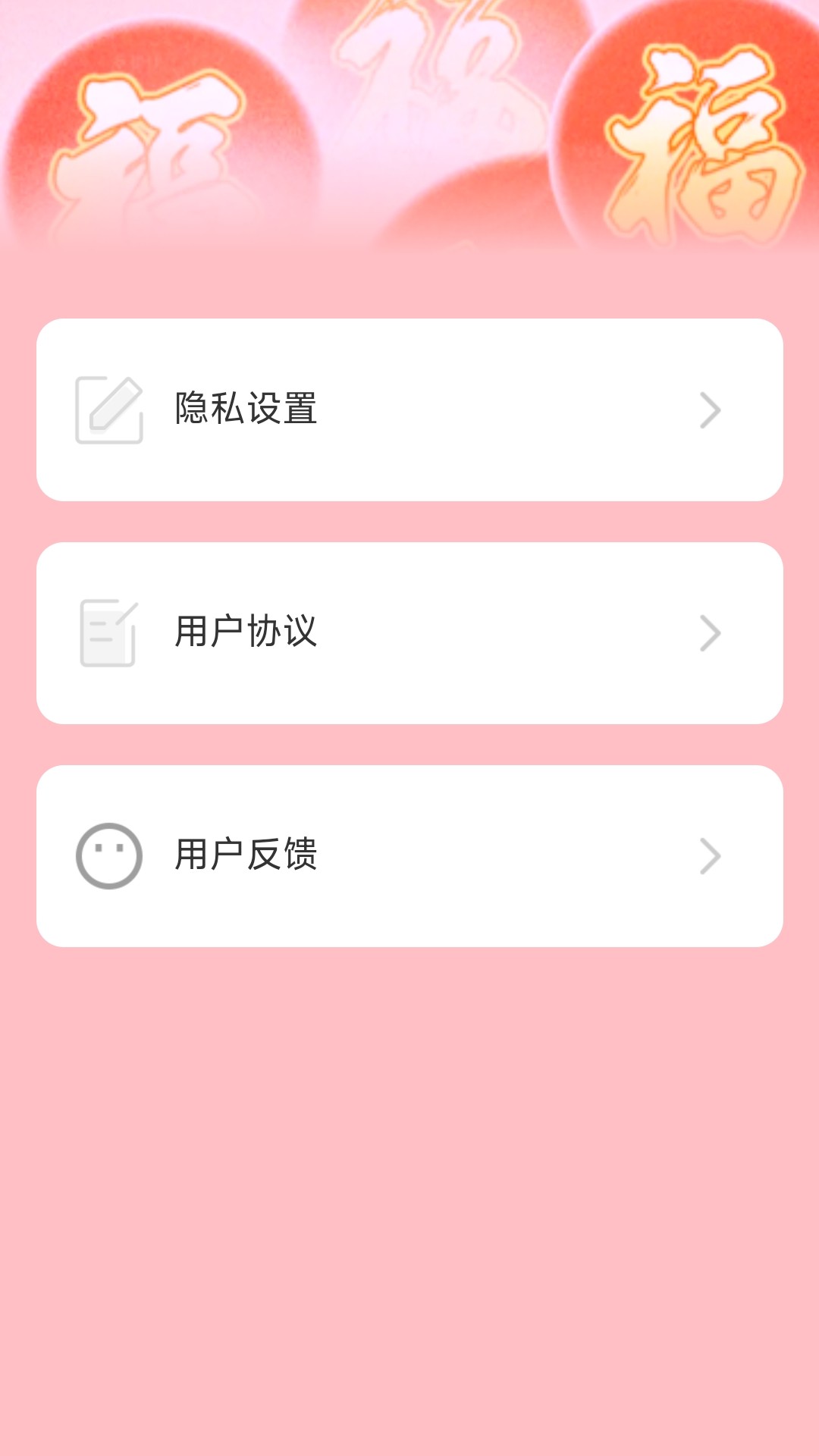Screen dimensions: 819x1456
Task: Tap the right arrow beside 用户反馈
Action: tap(711, 855)
